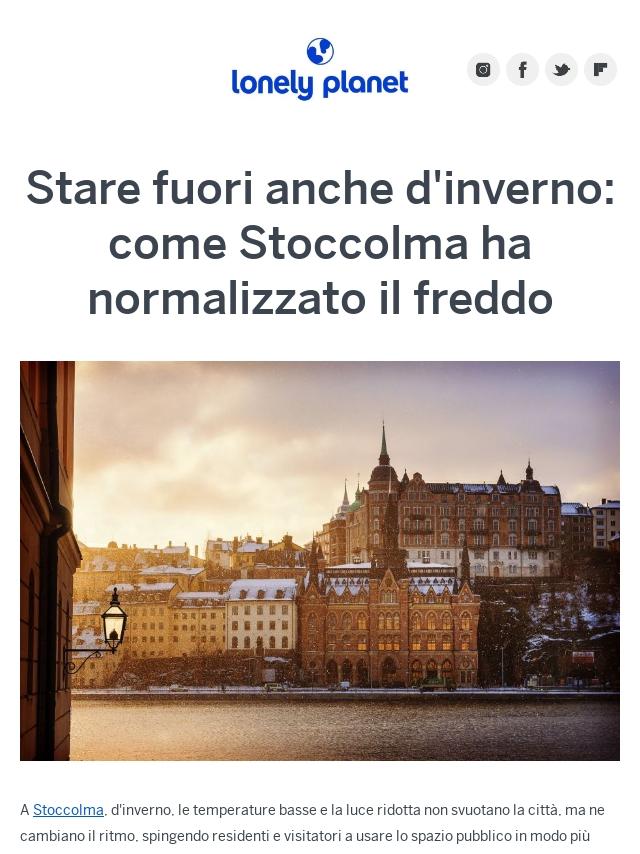The image size is (640, 854).
Task: Follow the Stoccolma link in the article
Action: (x=68, y=810)
